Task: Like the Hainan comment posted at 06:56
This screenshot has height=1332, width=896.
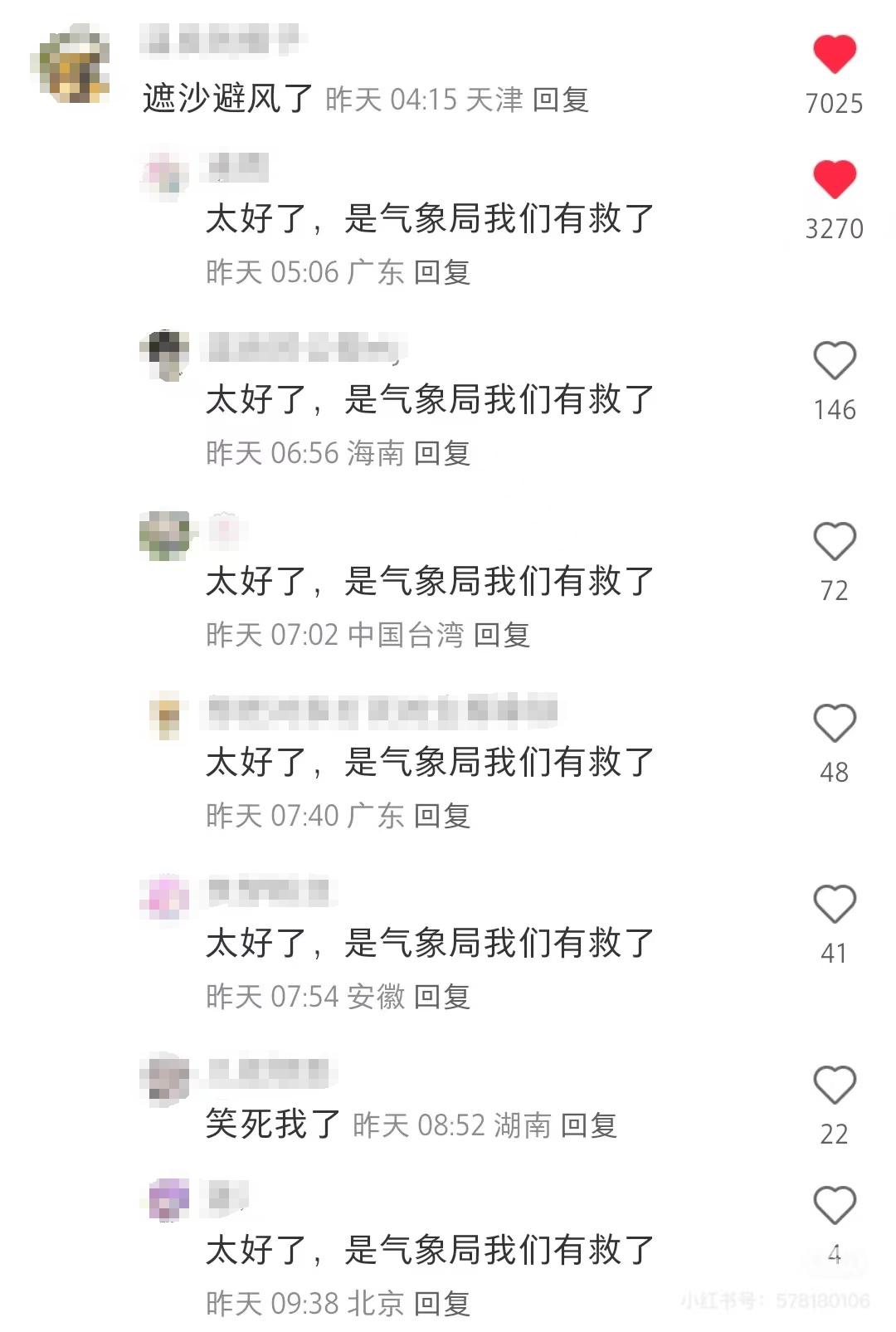Action: (x=834, y=361)
